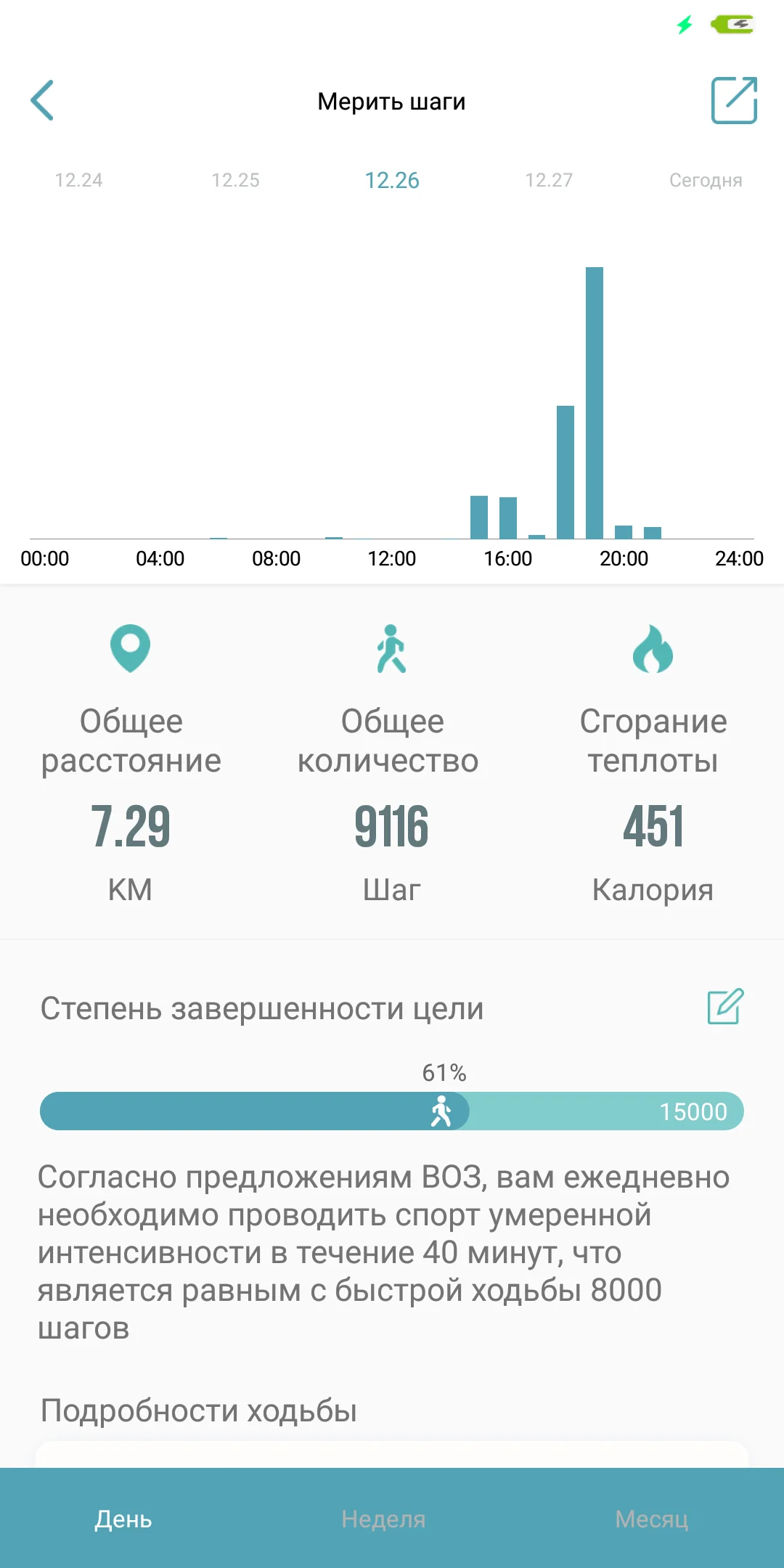The width and height of the screenshot is (784, 1568).
Task: Edit the step goal
Action: (x=725, y=1006)
